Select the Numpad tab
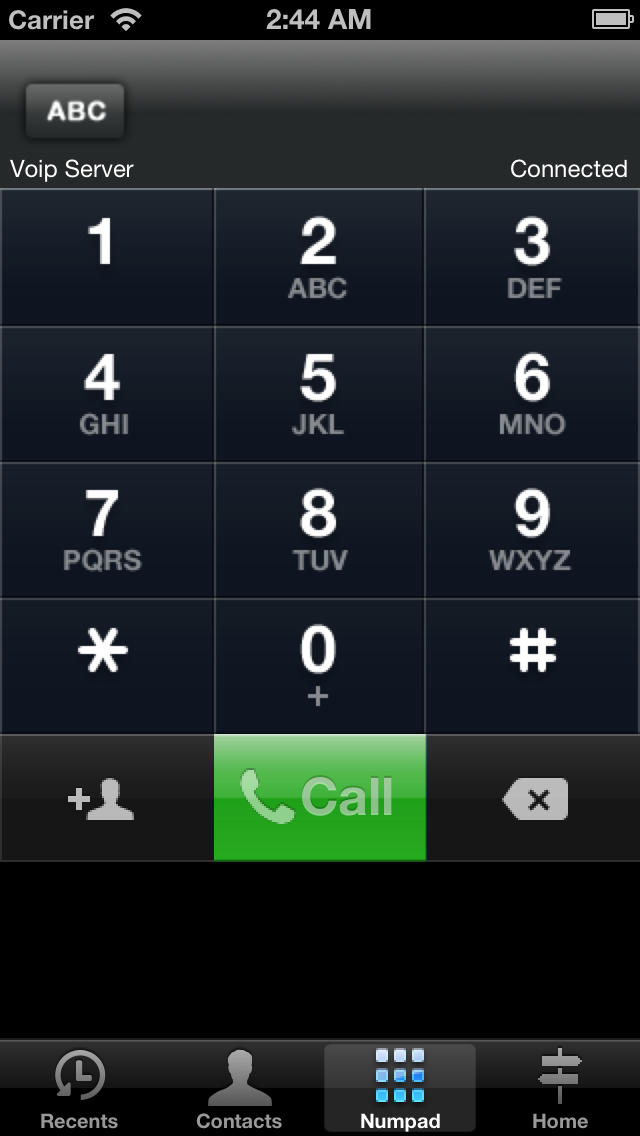Viewport: 640px width, 1136px height. point(400,1089)
